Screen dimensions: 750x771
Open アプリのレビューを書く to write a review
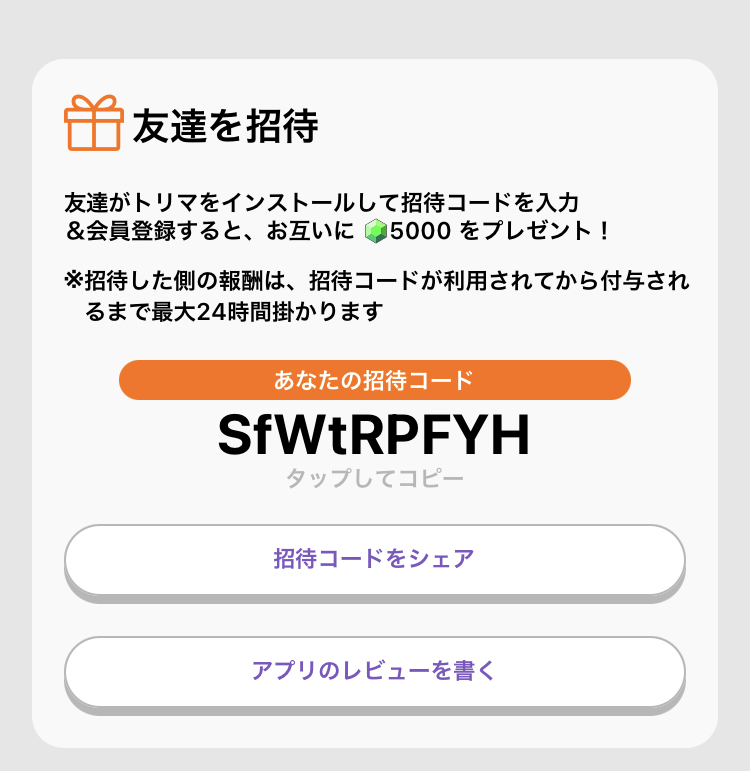(x=374, y=670)
